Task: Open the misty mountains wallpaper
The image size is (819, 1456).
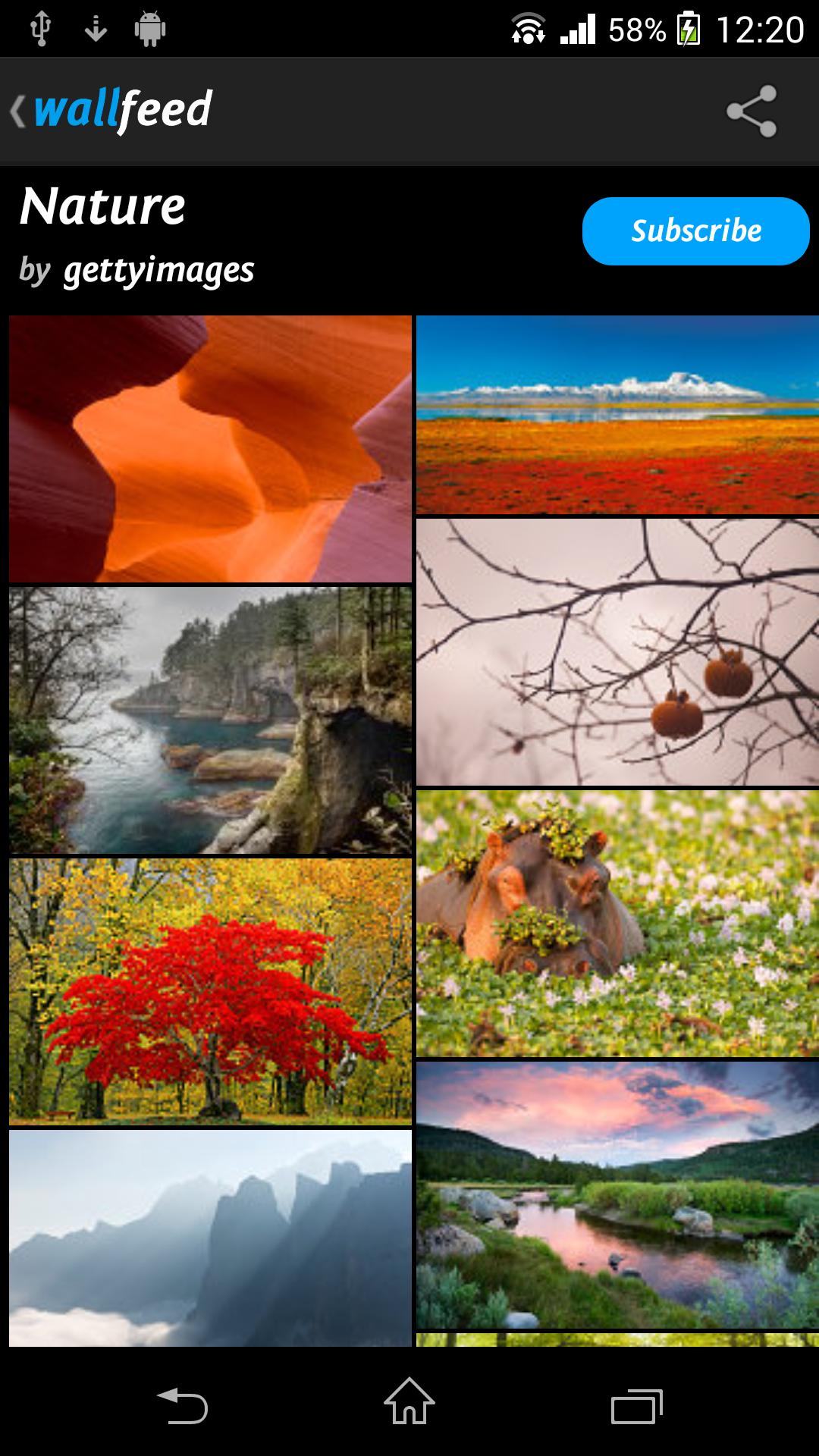Action: (210, 1238)
